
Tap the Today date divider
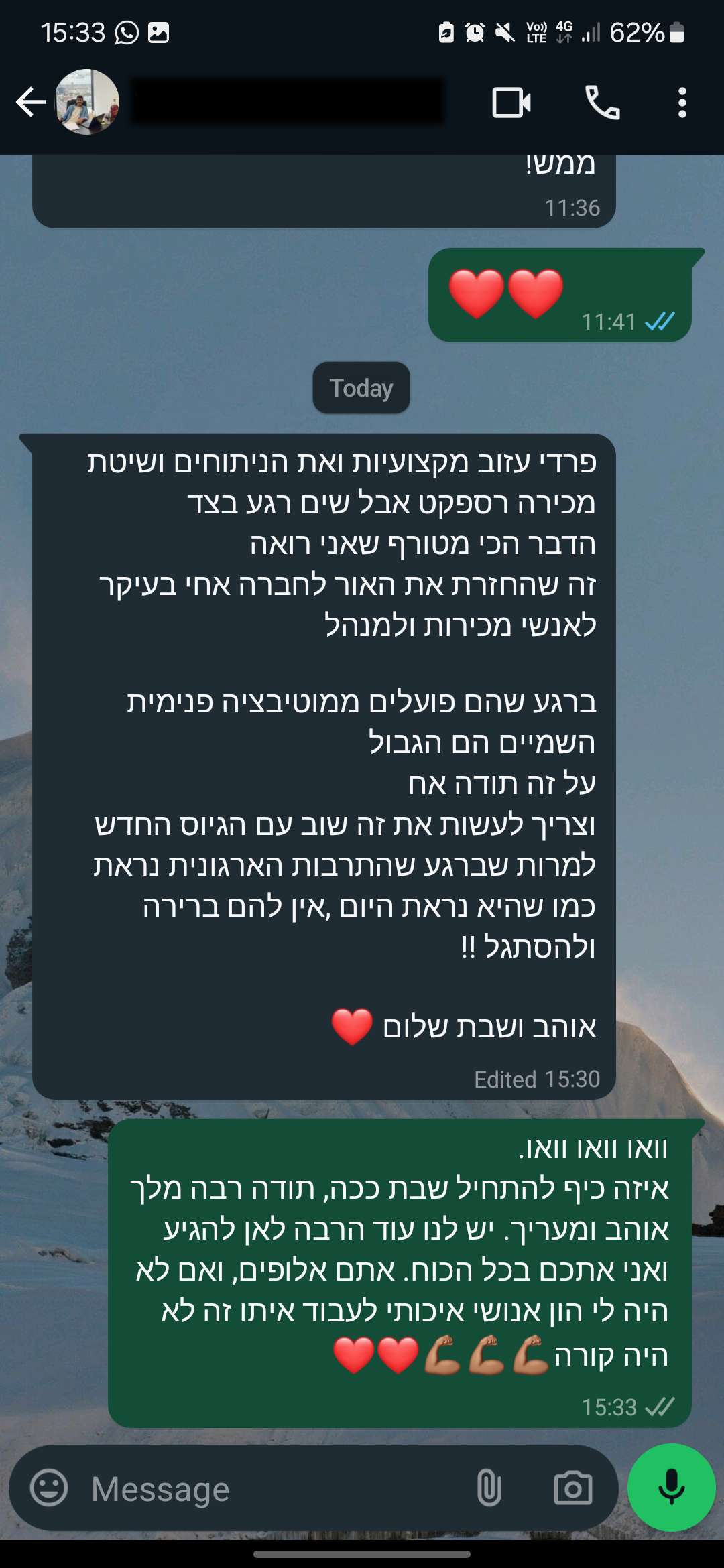tap(361, 387)
